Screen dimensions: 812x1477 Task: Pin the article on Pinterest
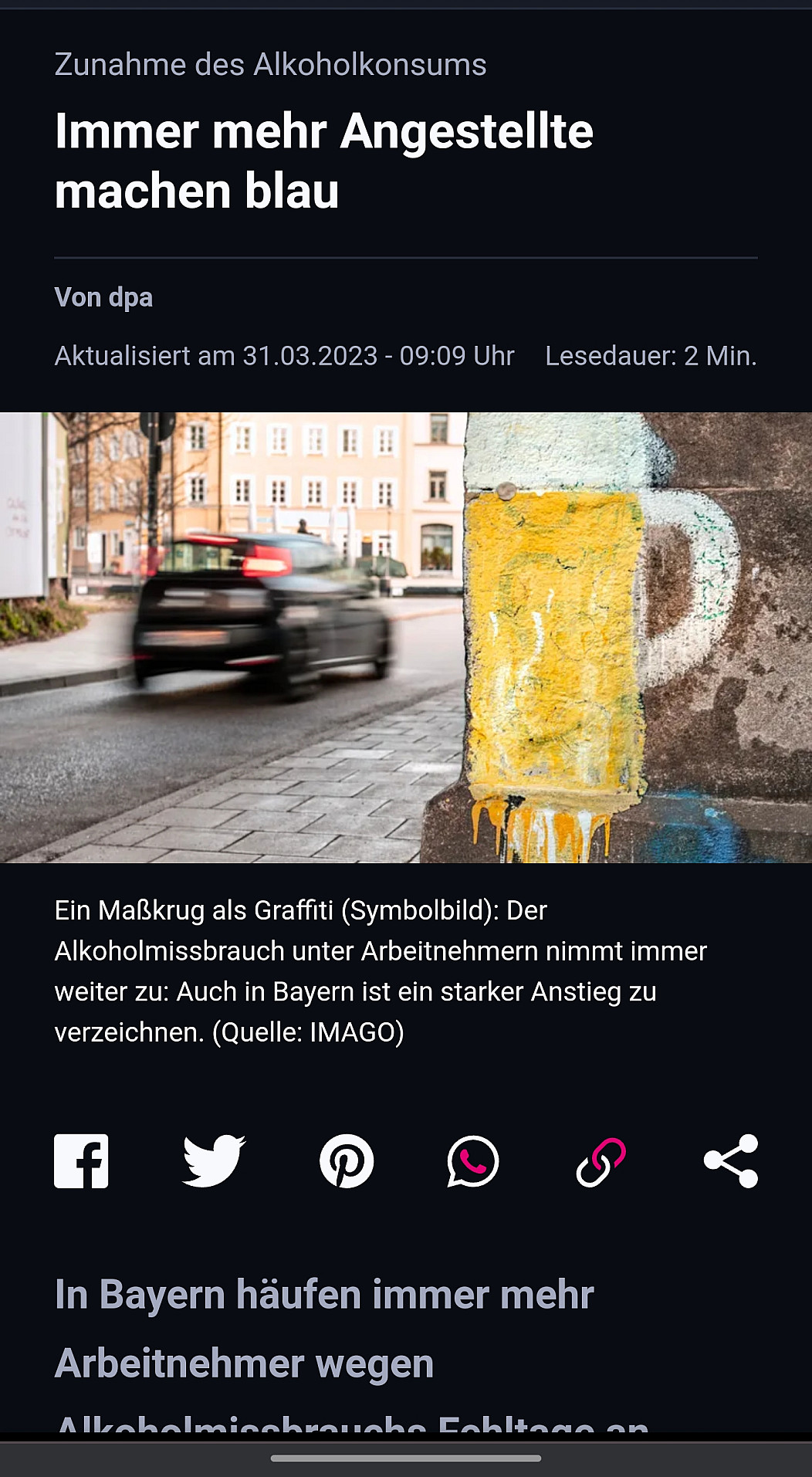[x=347, y=1160]
